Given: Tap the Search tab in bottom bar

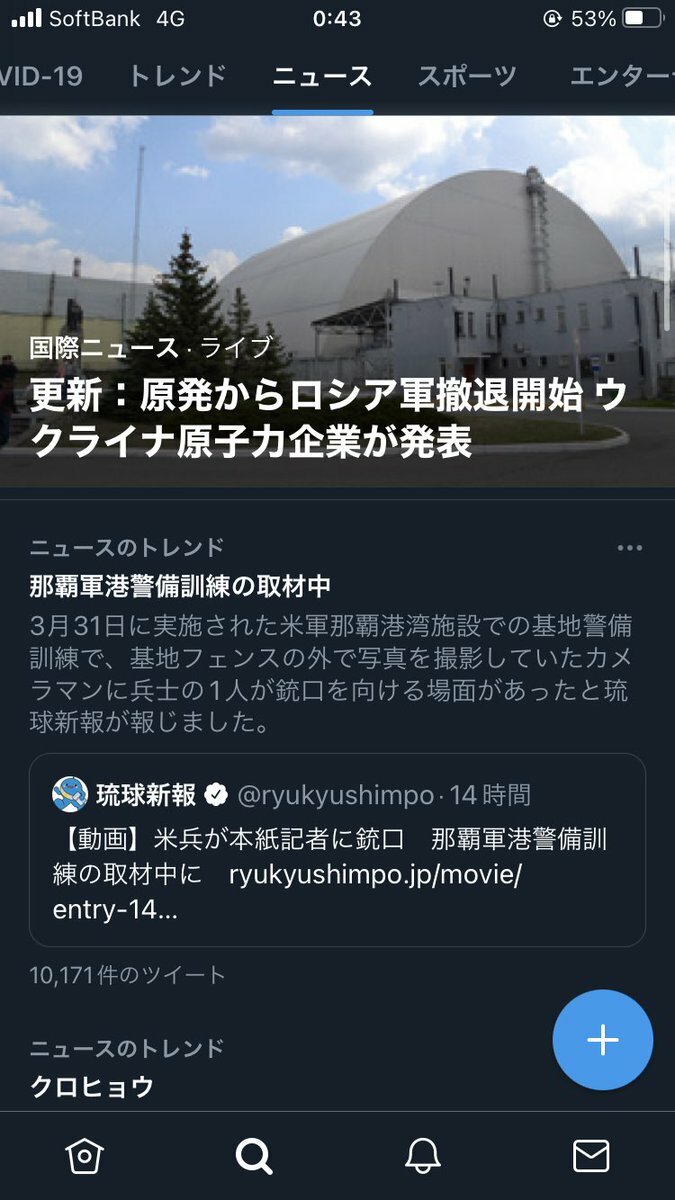Looking at the screenshot, I should (254, 1156).
